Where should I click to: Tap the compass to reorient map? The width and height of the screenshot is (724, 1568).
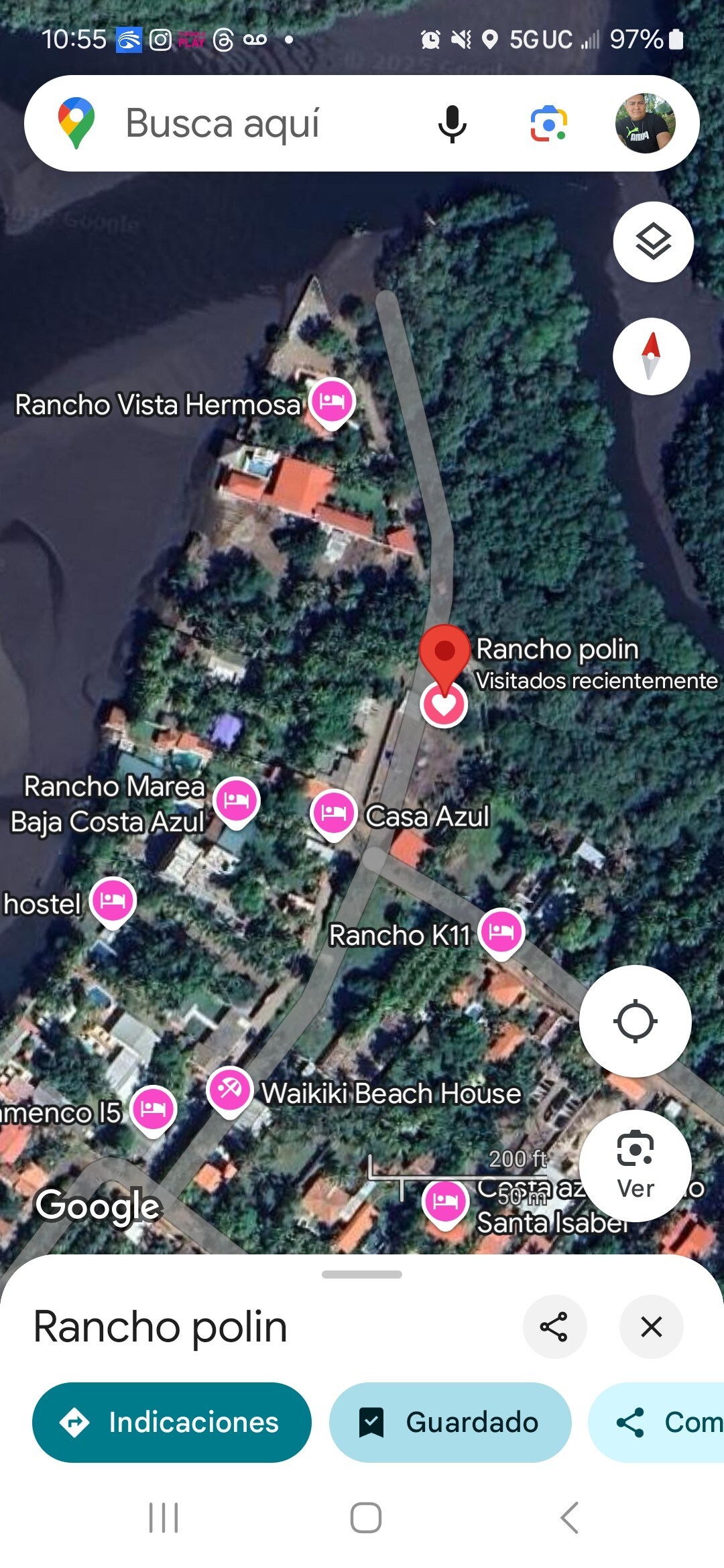pyautogui.click(x=651, y=356)
